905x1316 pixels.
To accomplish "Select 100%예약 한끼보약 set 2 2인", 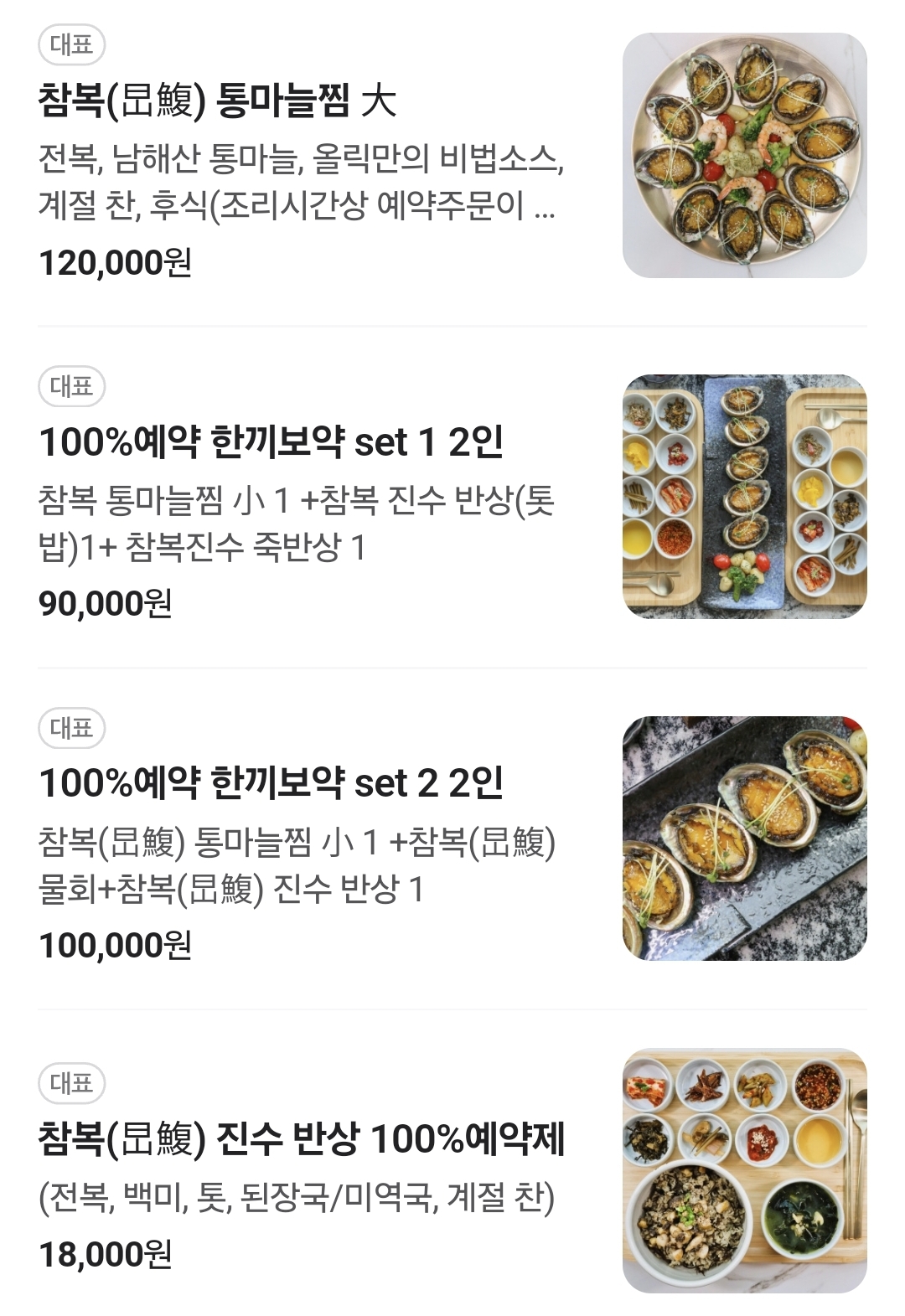I will (271, 783).
